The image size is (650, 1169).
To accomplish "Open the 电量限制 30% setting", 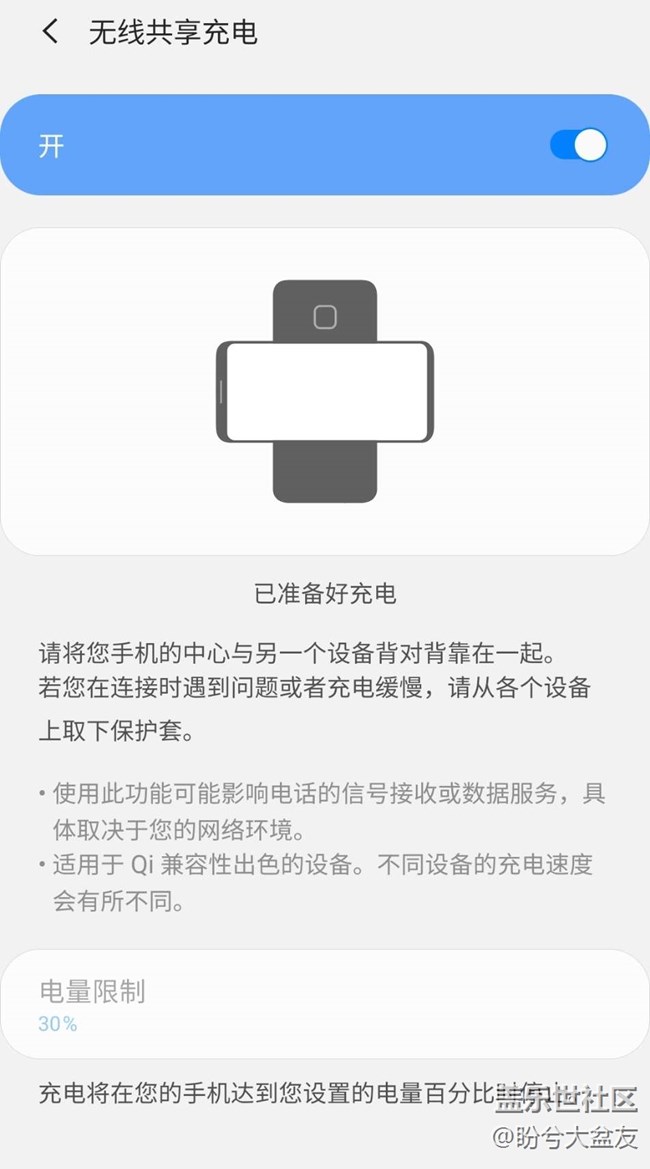I will click(325, 1004).
